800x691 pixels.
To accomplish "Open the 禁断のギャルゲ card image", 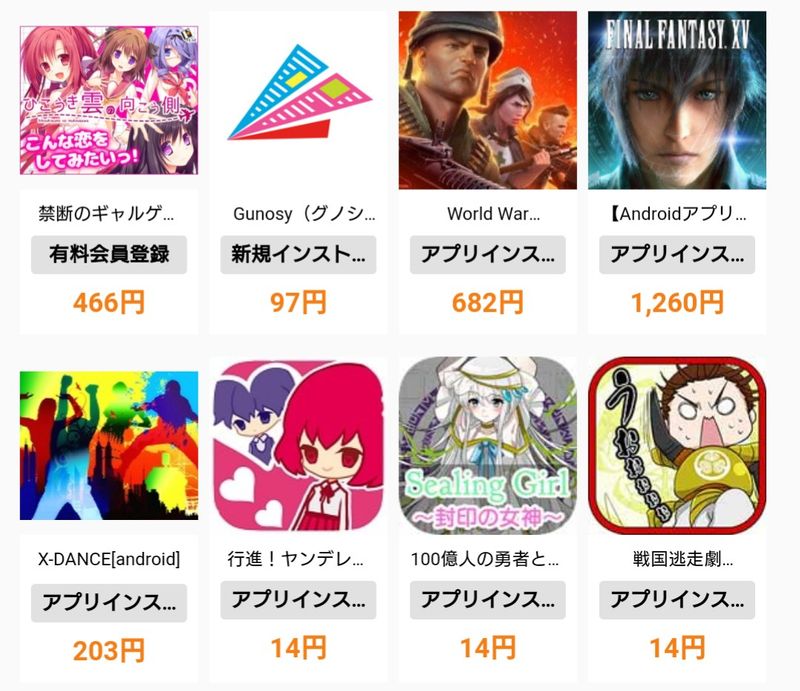I will pos(108,100).
